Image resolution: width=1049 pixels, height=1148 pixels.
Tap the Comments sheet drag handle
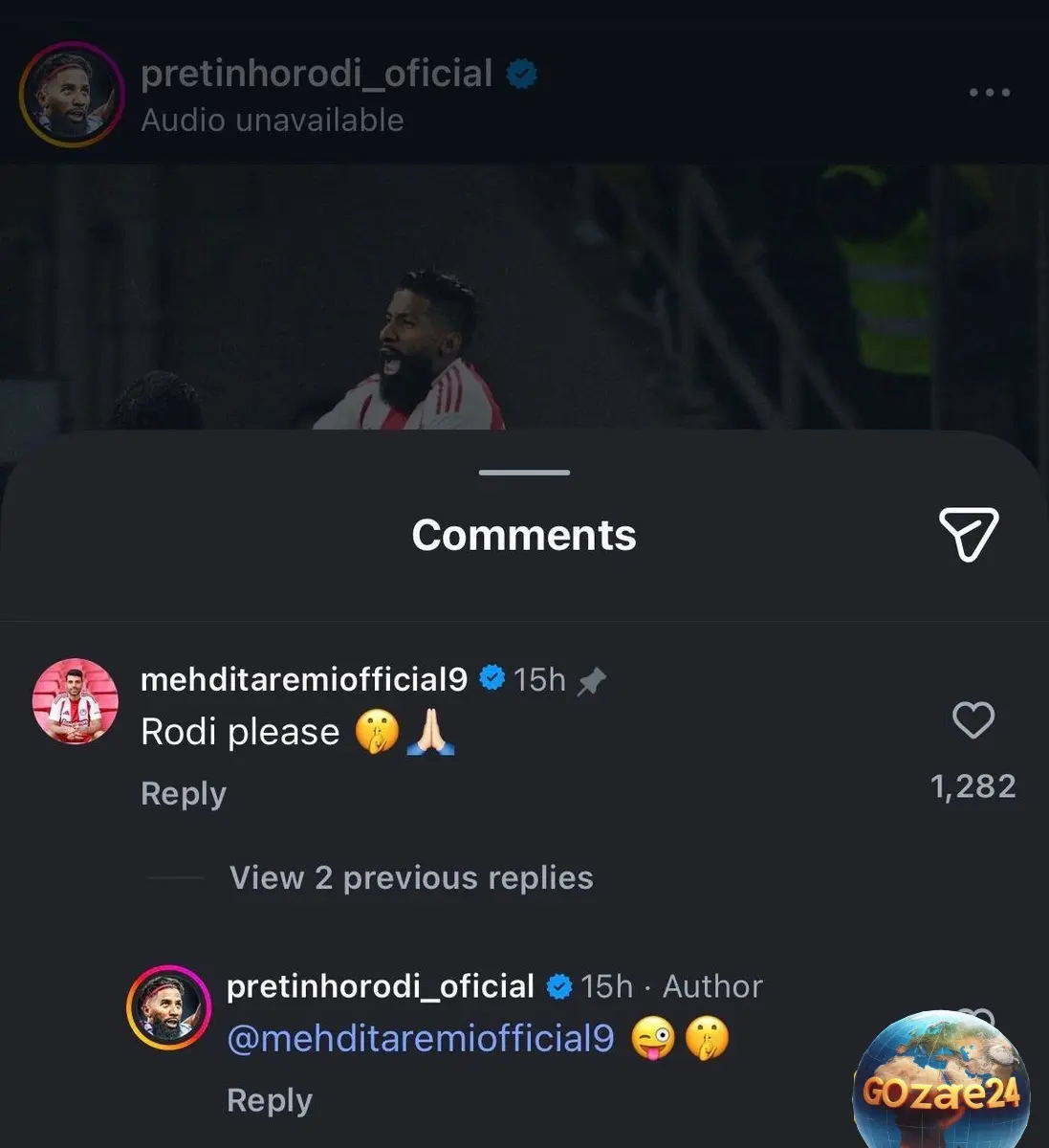pyautogui.click(x=524, y=473)
